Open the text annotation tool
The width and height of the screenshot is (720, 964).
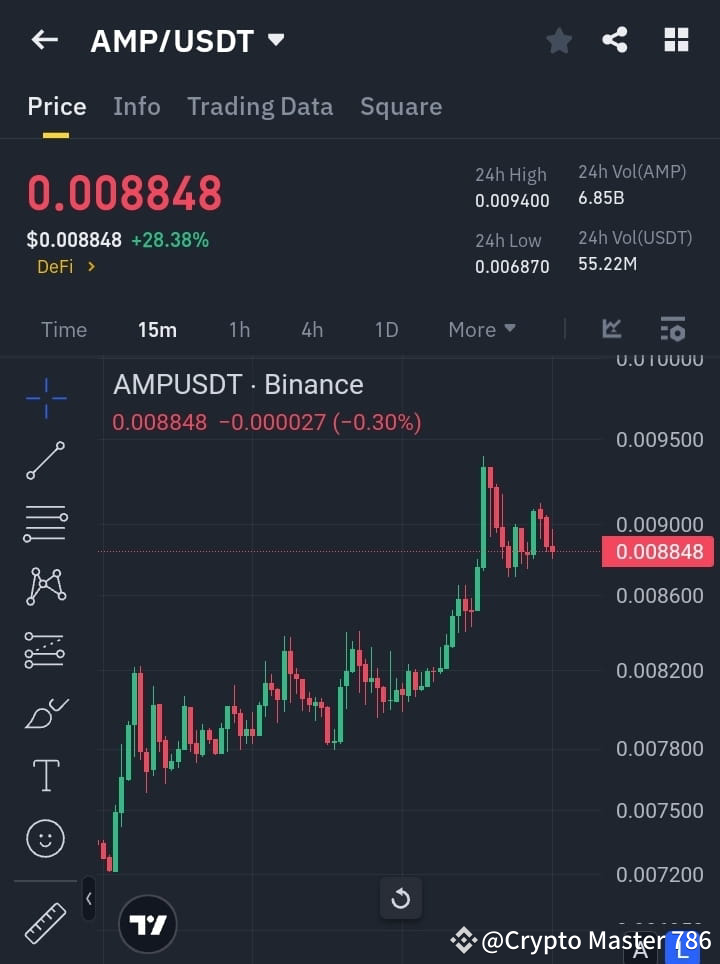pos(45,775)
